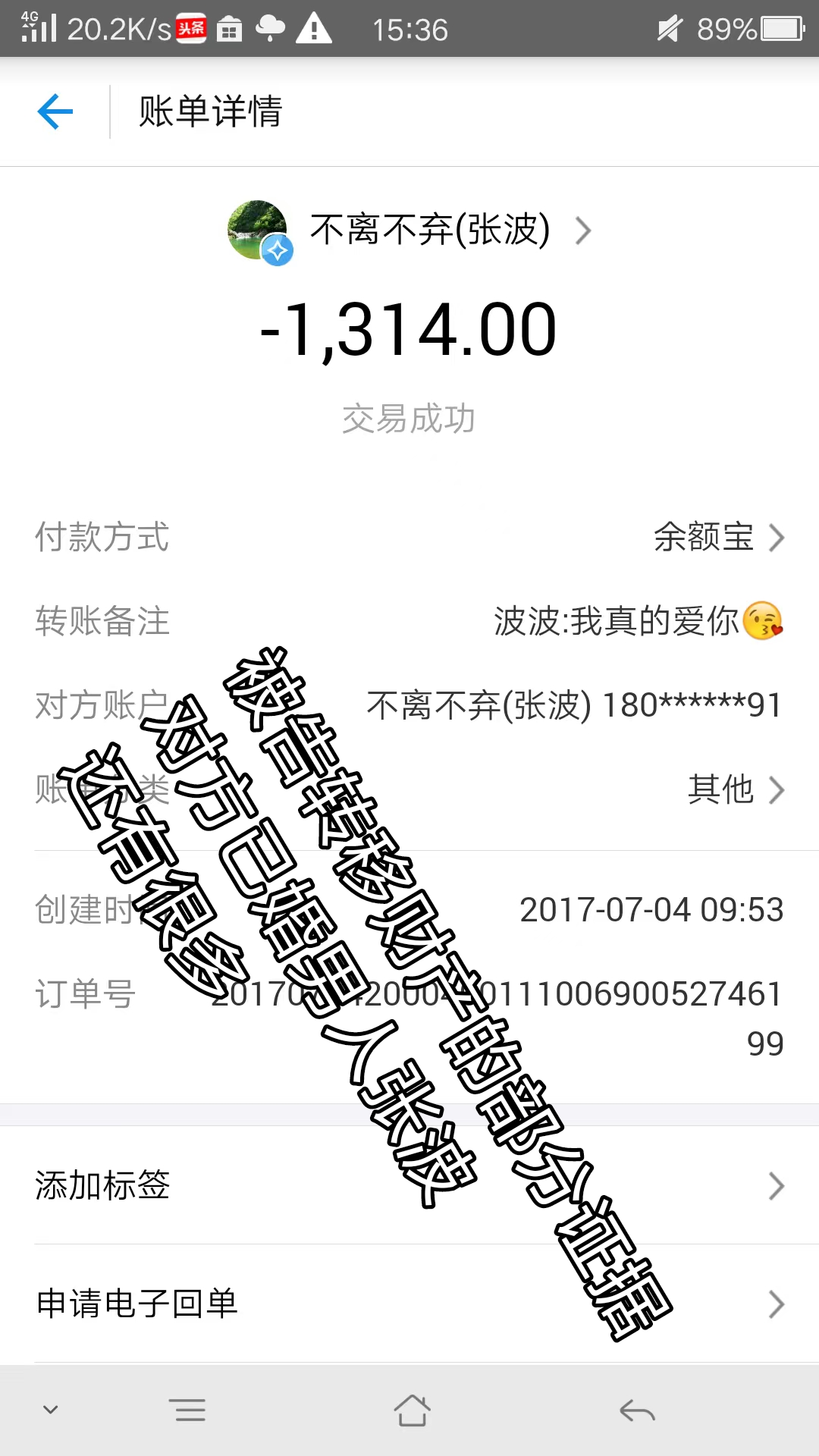
Task: Tap the system home button
Action: (x=412, y=1410)
